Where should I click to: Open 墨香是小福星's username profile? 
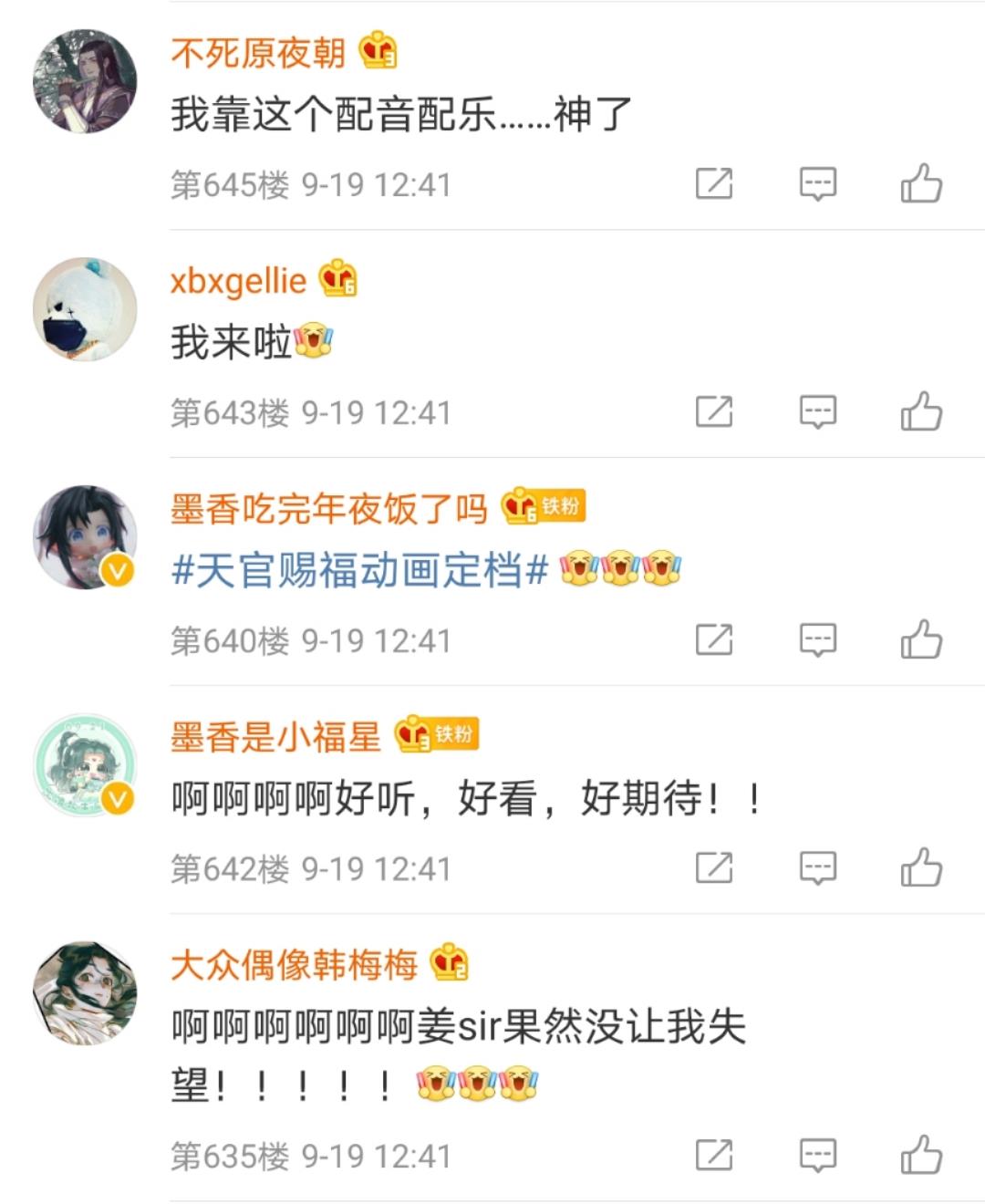(275, 737)
